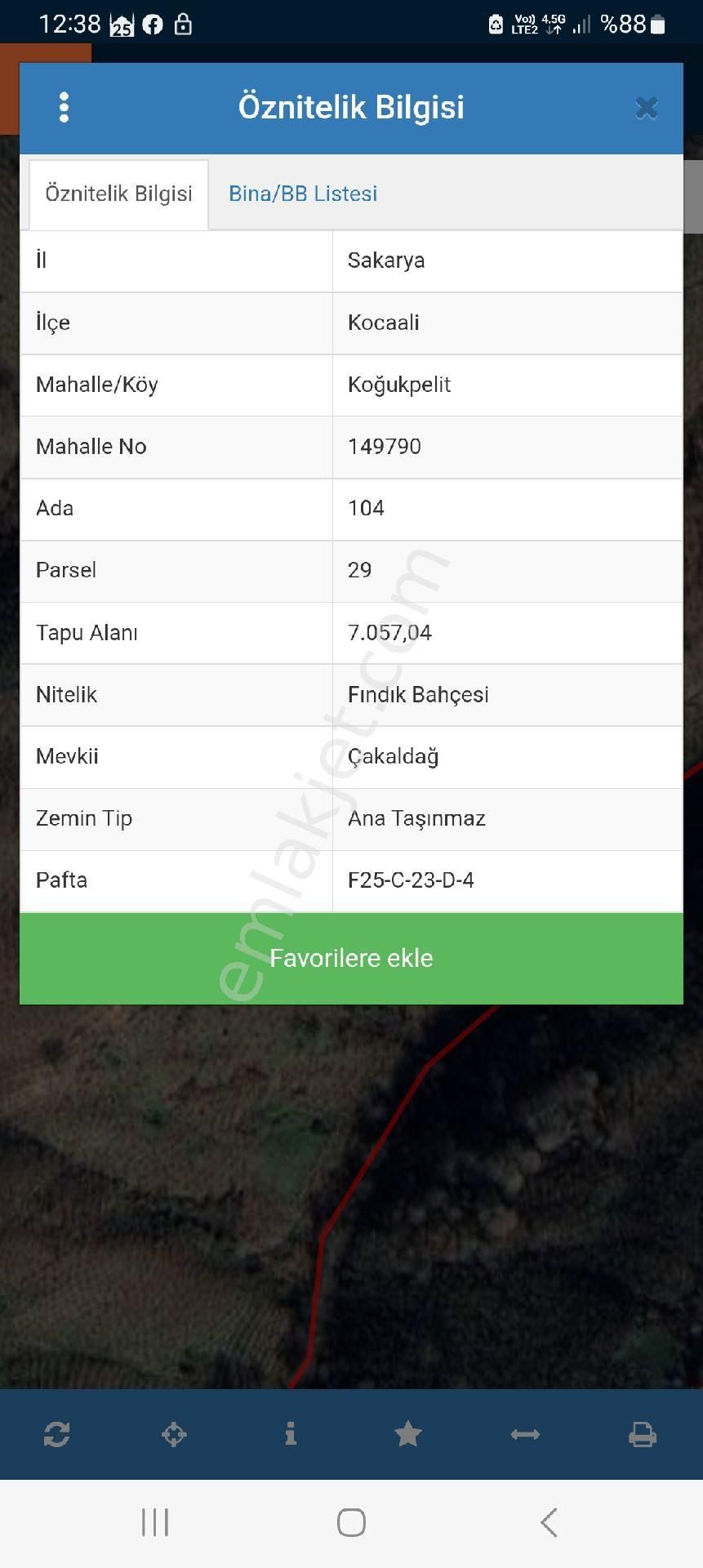This screenshot has height=1568, width=703.
Task: Open the info icon in toolbar
Action: [291, 1434]
